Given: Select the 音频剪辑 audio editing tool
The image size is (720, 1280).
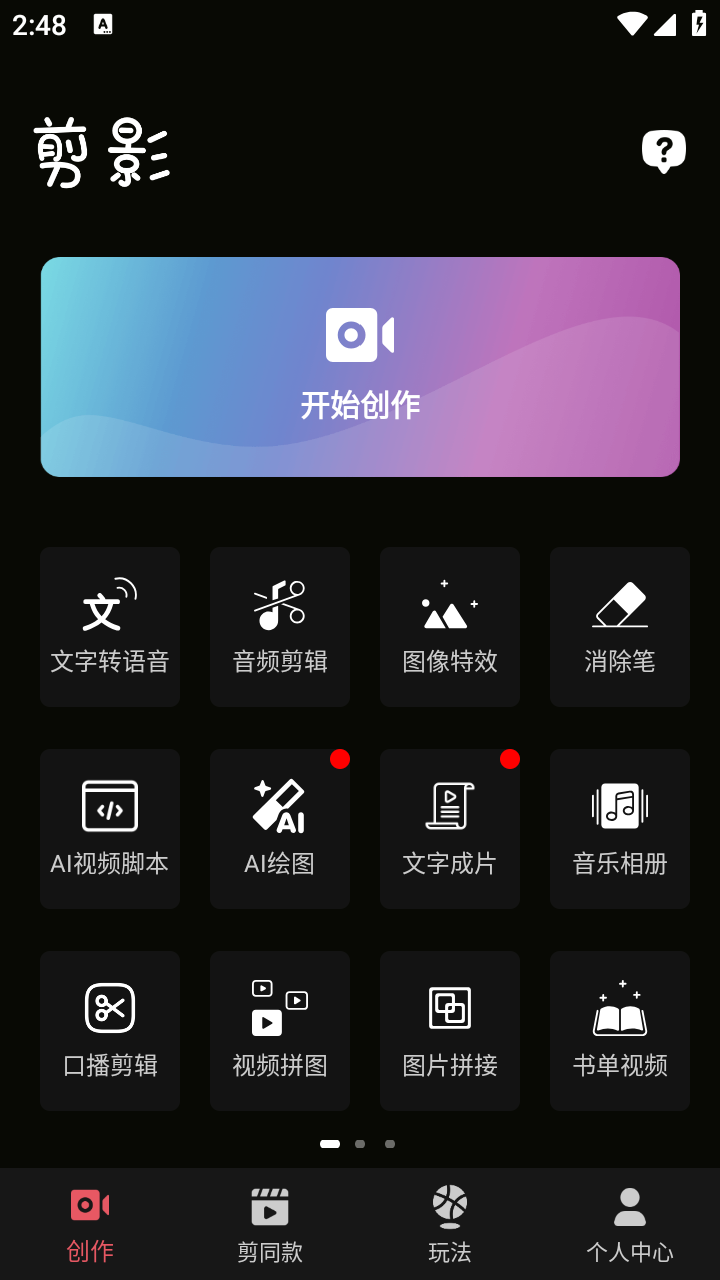Looking at the screenshot, I should point(280,627).
